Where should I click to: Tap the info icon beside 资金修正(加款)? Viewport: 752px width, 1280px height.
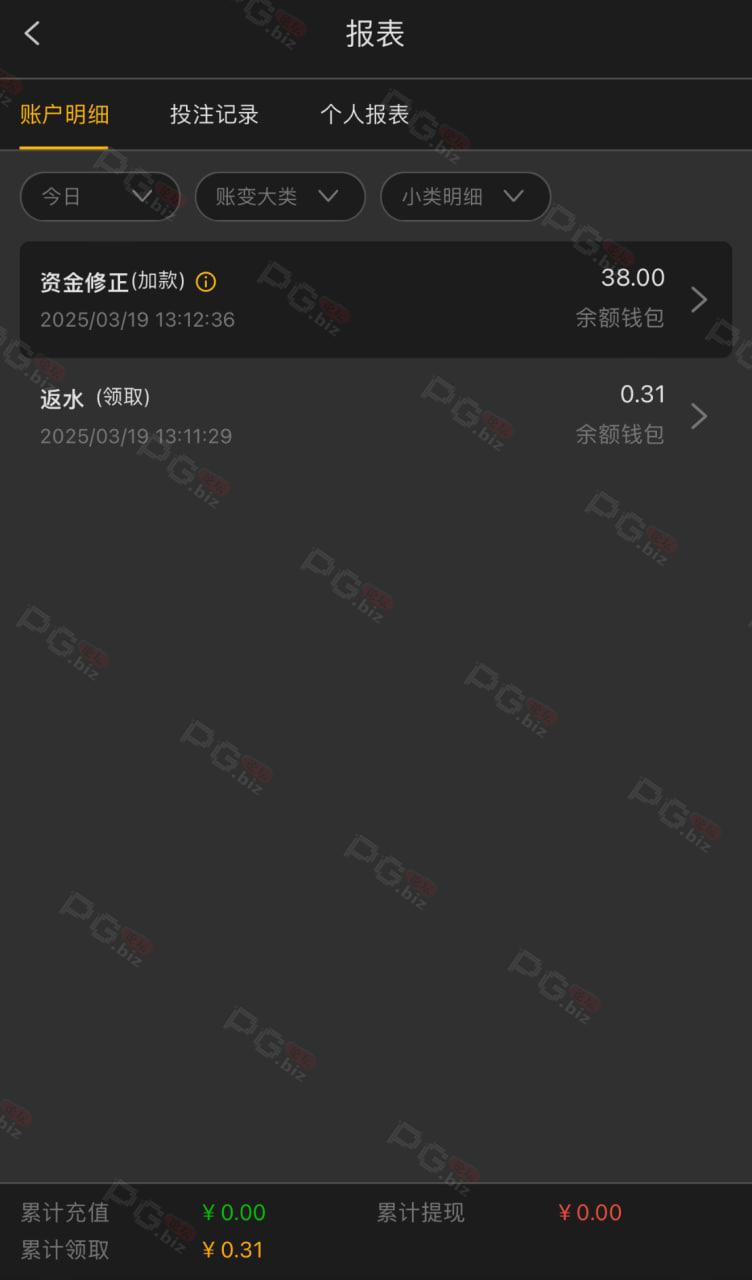coord(206,282)
